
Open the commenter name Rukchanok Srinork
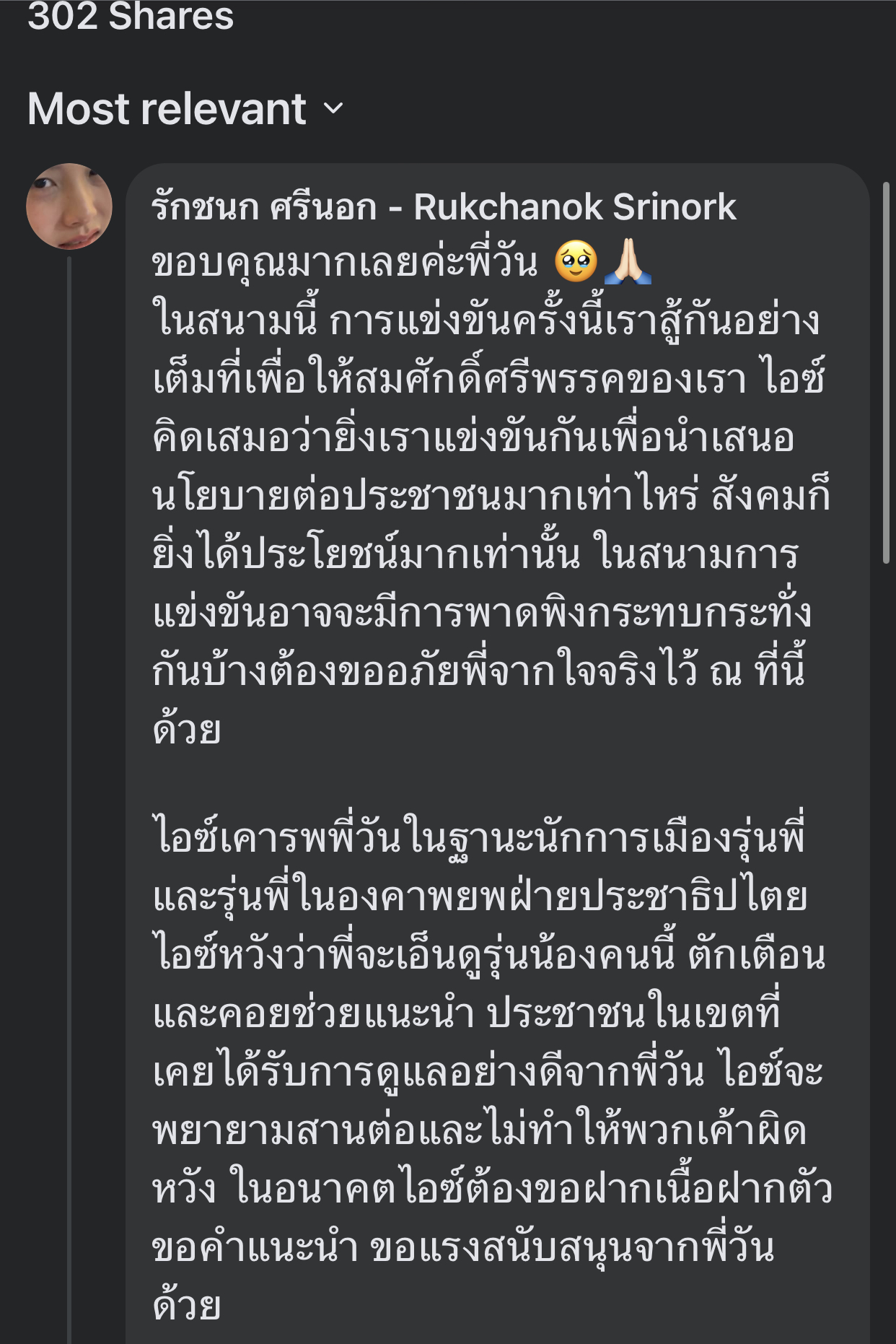[443, 207]
